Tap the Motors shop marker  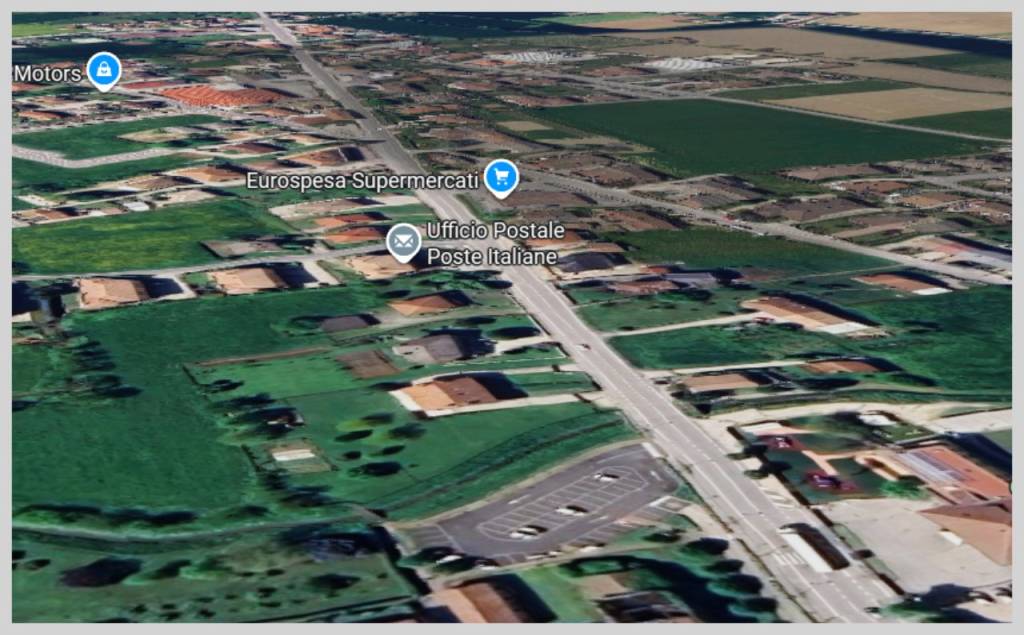click(103, 70)
